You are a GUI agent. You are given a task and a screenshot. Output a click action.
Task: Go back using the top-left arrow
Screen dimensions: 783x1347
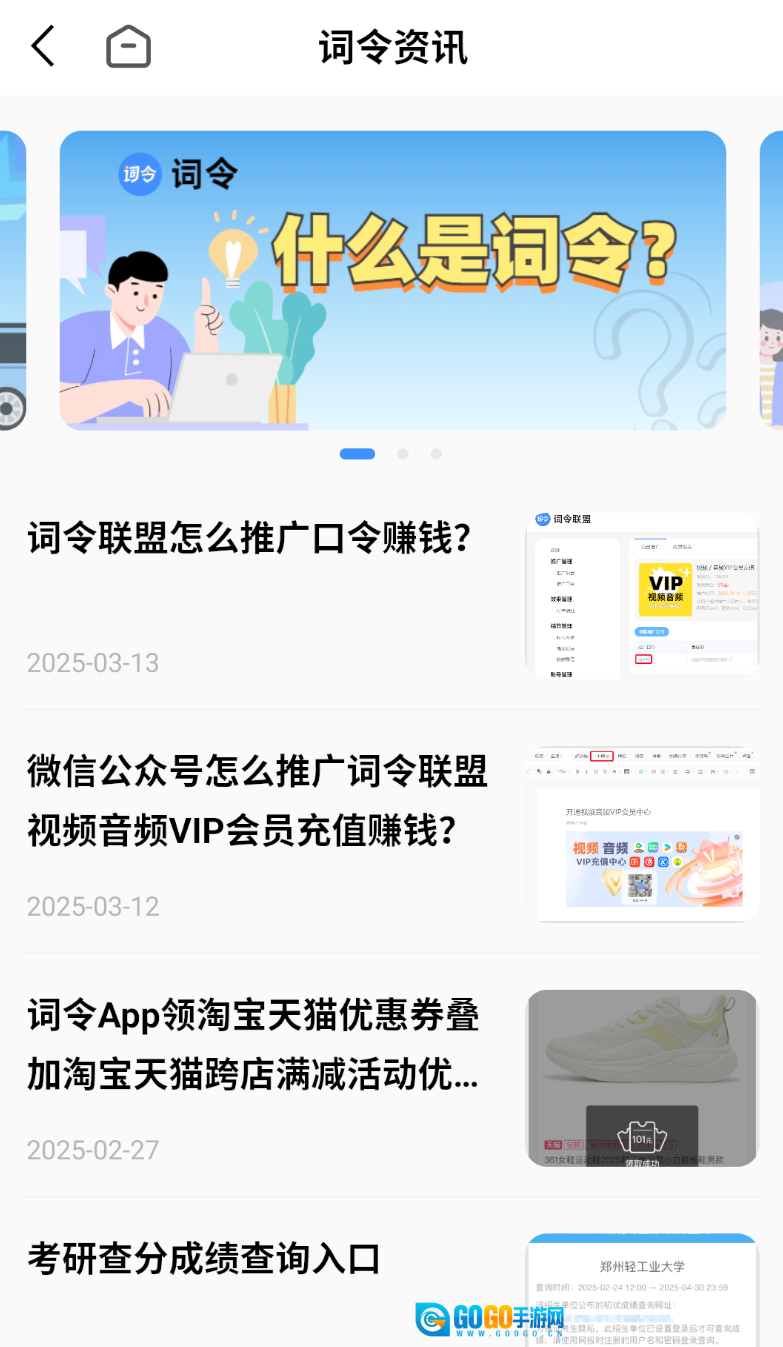(x=42, y=47)
